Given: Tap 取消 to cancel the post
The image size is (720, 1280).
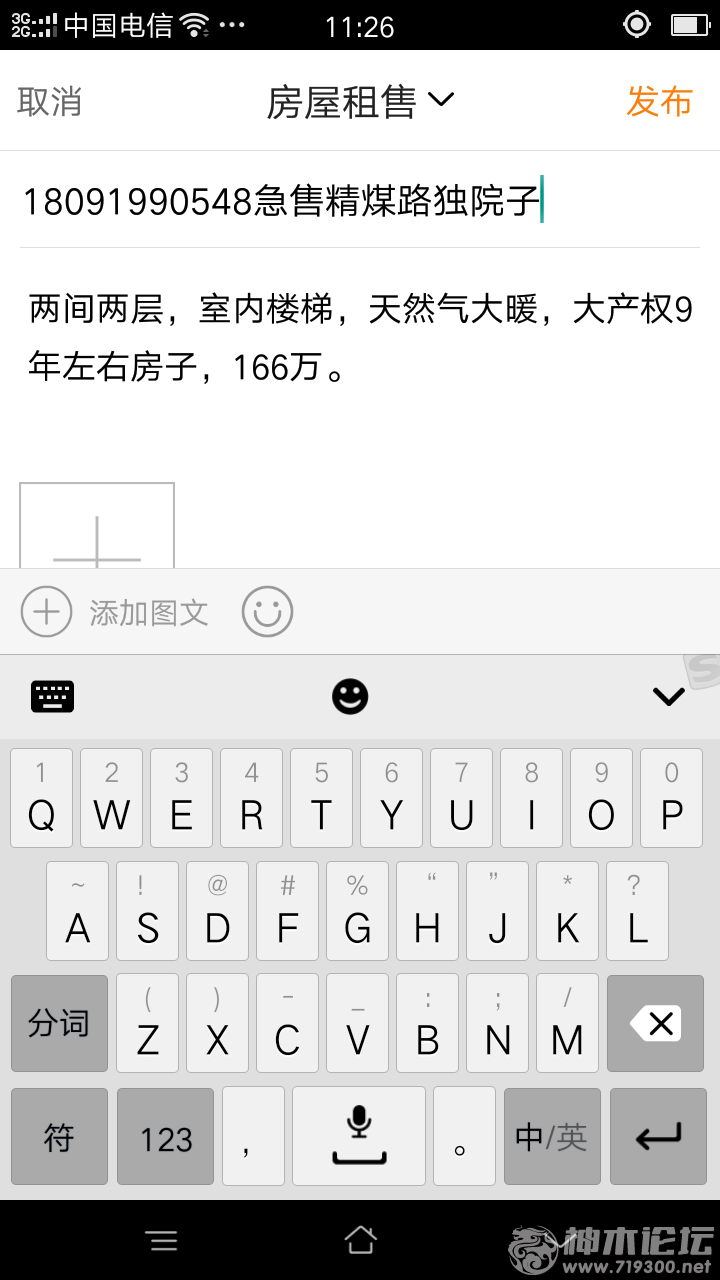Looking at the screenshot, I should (x=49, y=102).
